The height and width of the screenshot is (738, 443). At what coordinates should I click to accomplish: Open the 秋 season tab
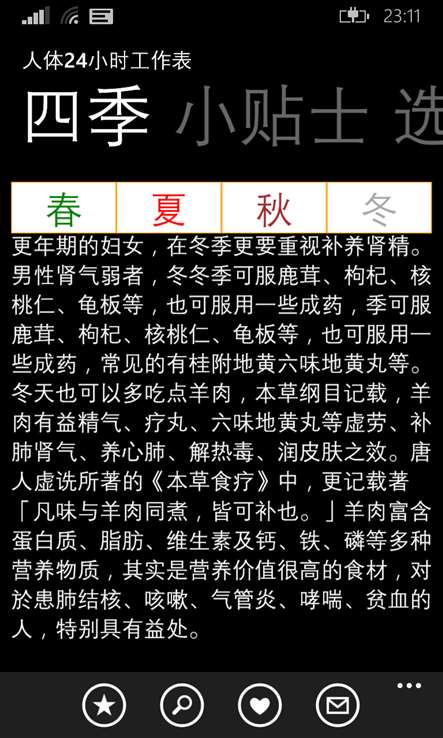274,208
